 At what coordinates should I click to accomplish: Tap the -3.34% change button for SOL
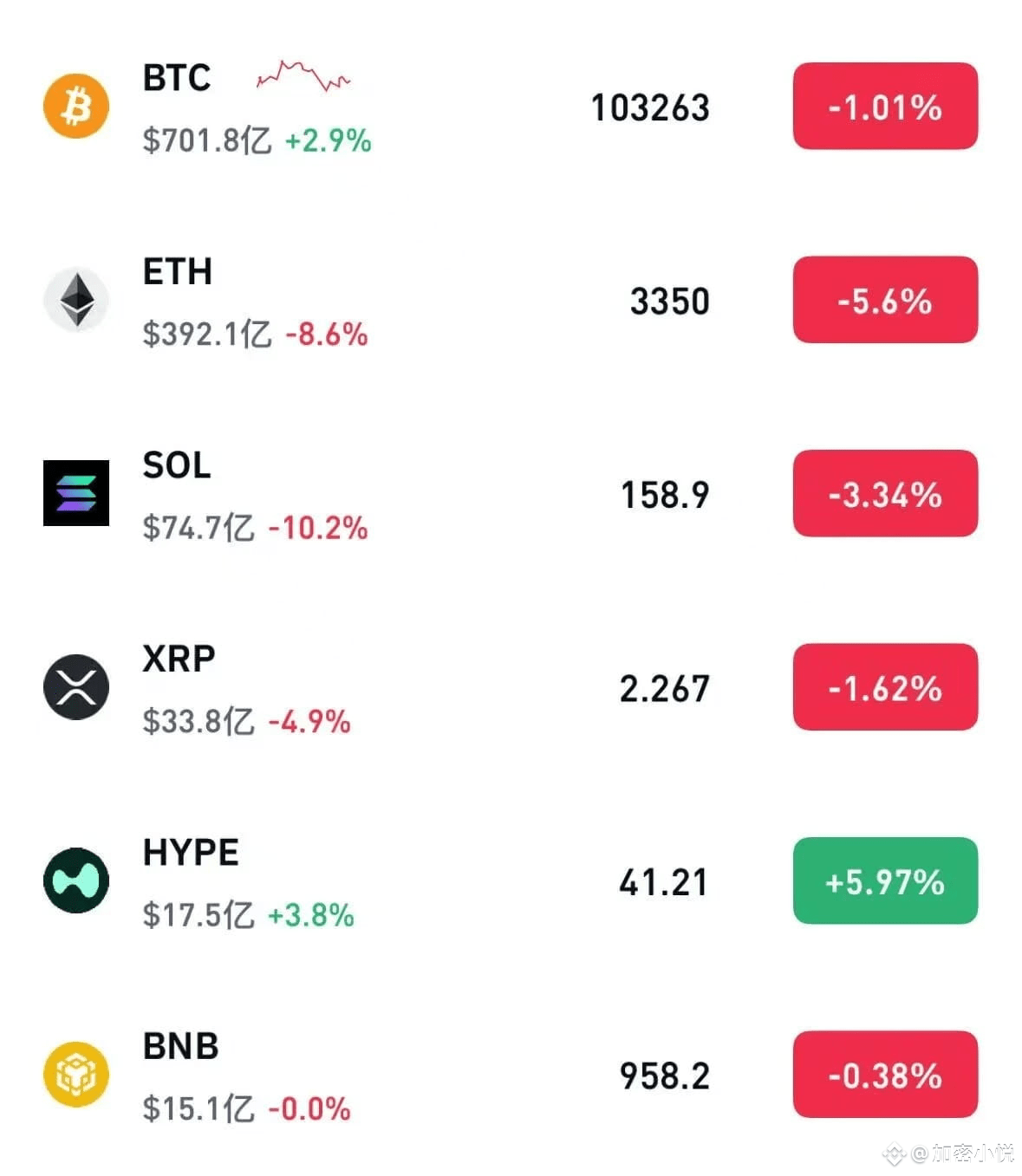(x=885, y=494)
